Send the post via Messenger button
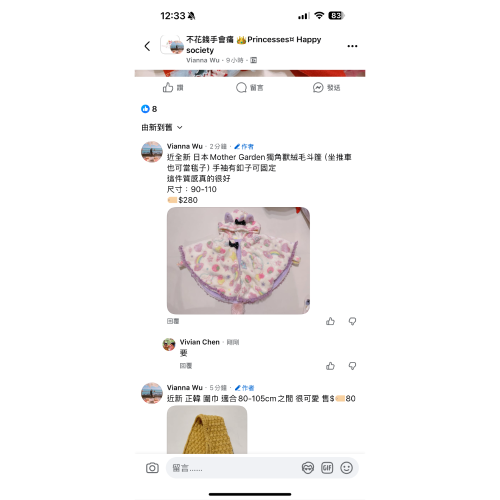Screen dimensions: 500x500 tap(326, 88)
